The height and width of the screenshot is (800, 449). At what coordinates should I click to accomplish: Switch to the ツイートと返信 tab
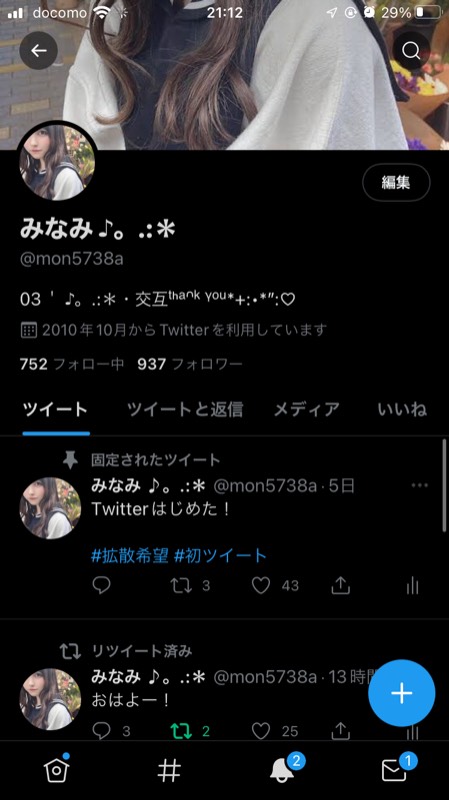(x=185, y=409)
